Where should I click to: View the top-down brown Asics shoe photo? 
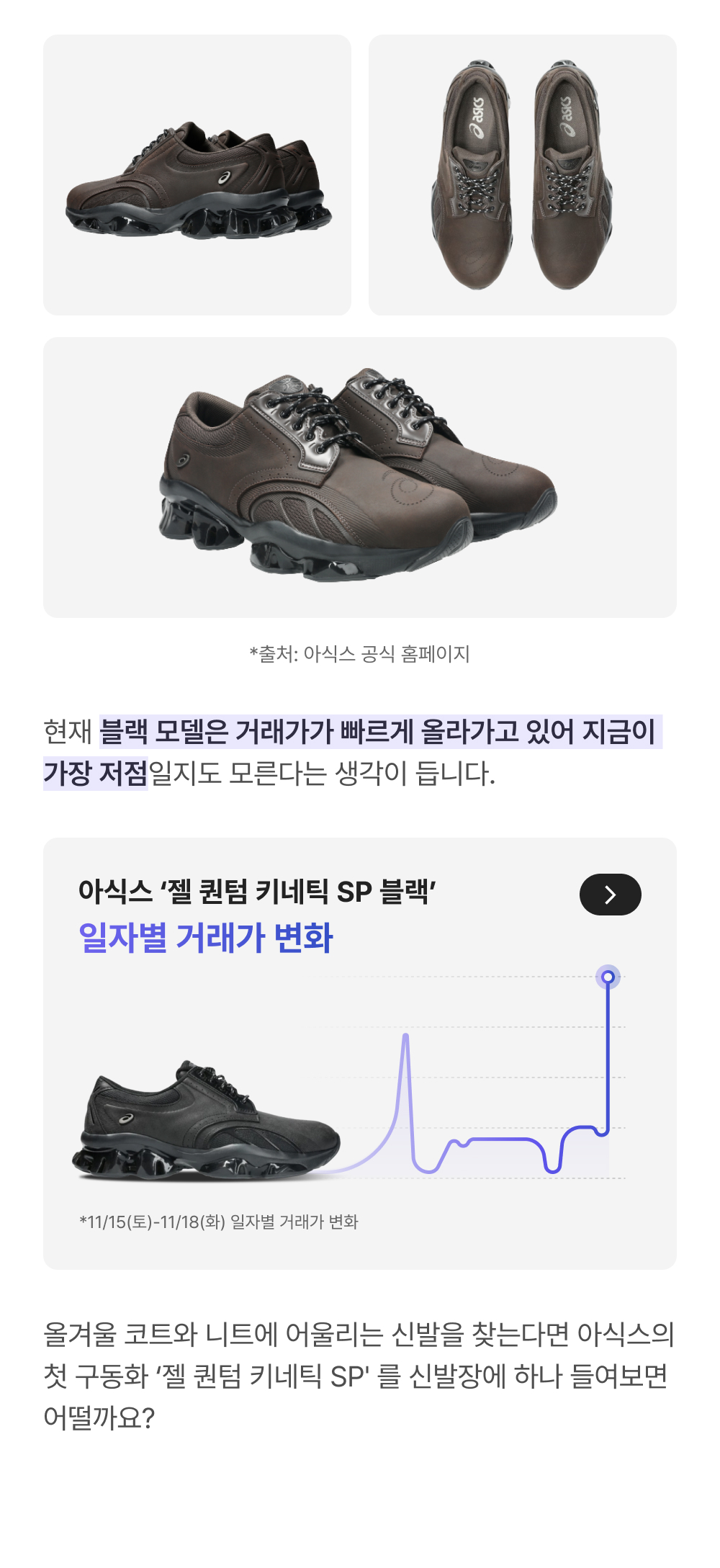[523, 175]
